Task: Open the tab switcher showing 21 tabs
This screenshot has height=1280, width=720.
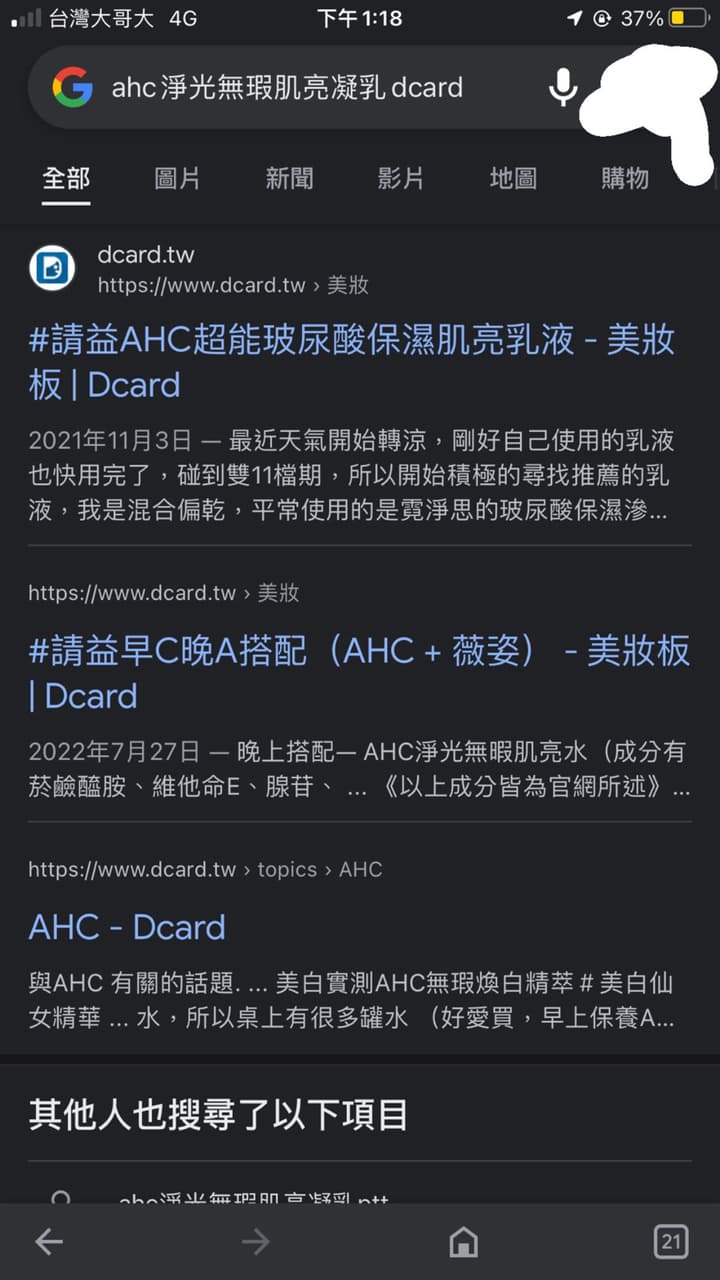Action: tap(671, 1241)
